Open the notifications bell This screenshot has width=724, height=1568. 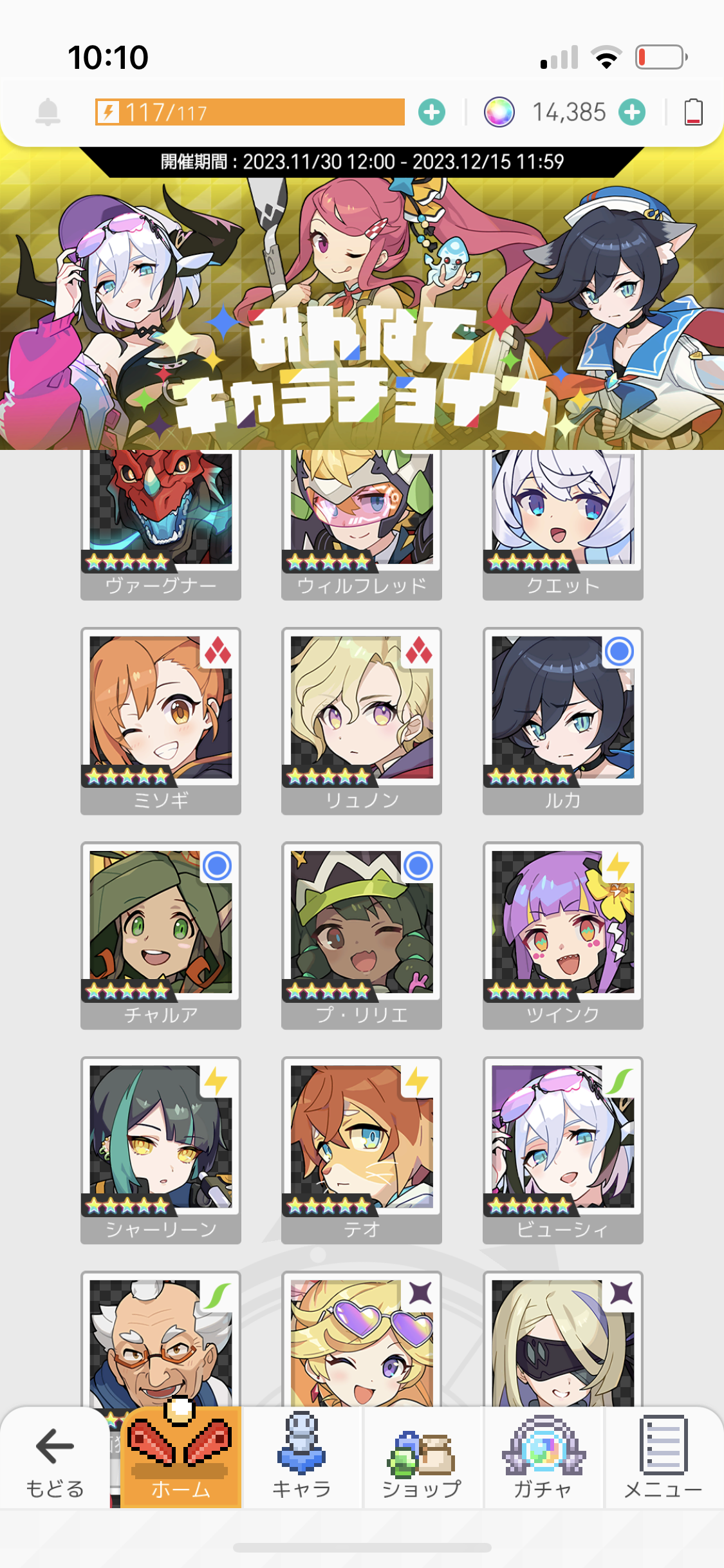pyautogui.click(x=48, y=112)
